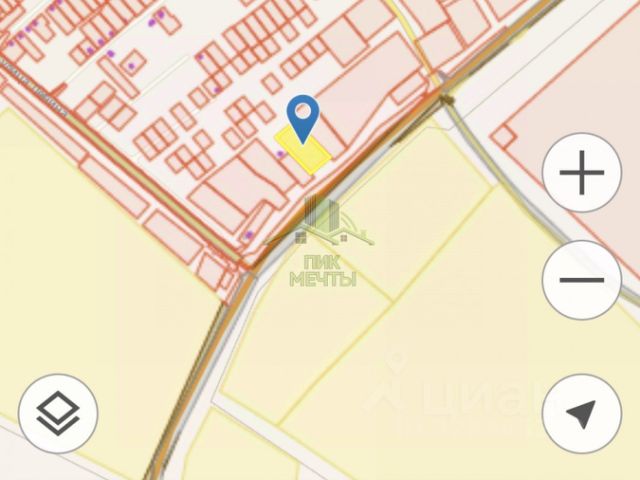The height and width of the screenshot is (480, 640).
Task: Zoom out of the map
Action: (x=582, y=280)
